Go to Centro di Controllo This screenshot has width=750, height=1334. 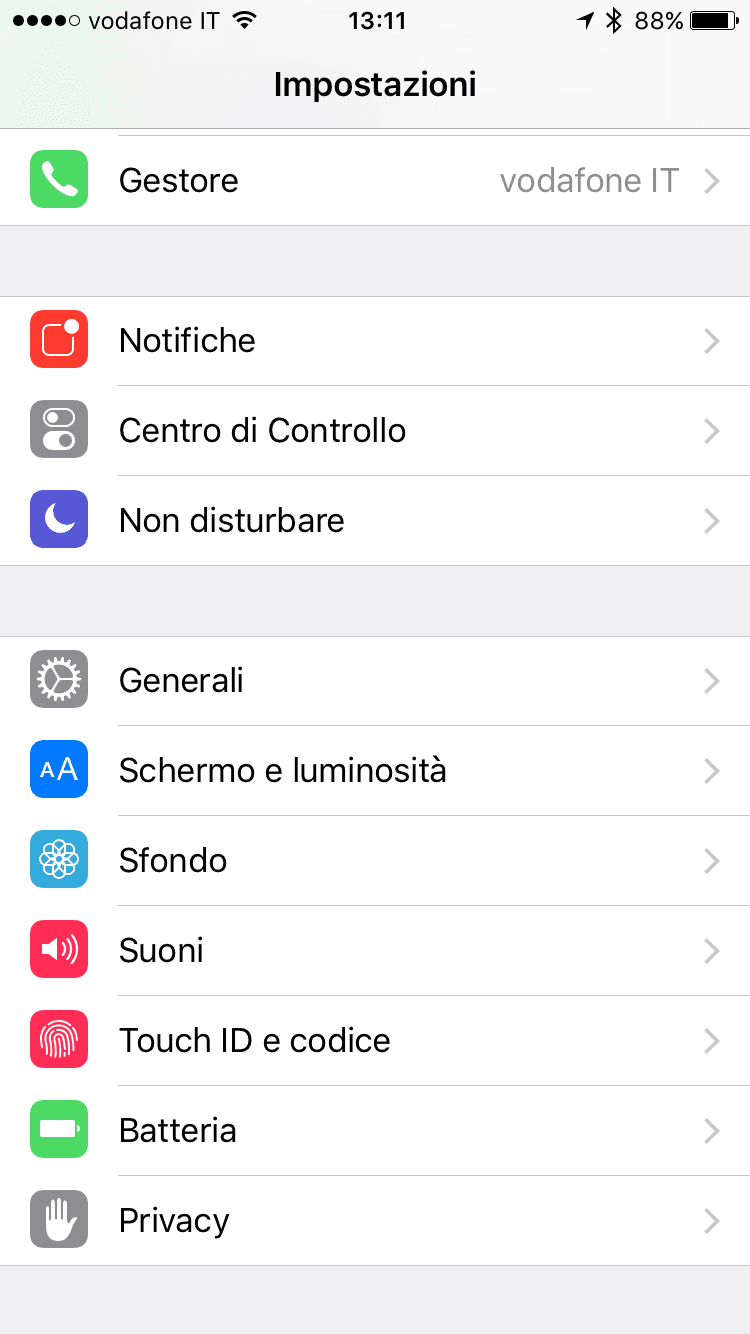[x=375, y=431]
